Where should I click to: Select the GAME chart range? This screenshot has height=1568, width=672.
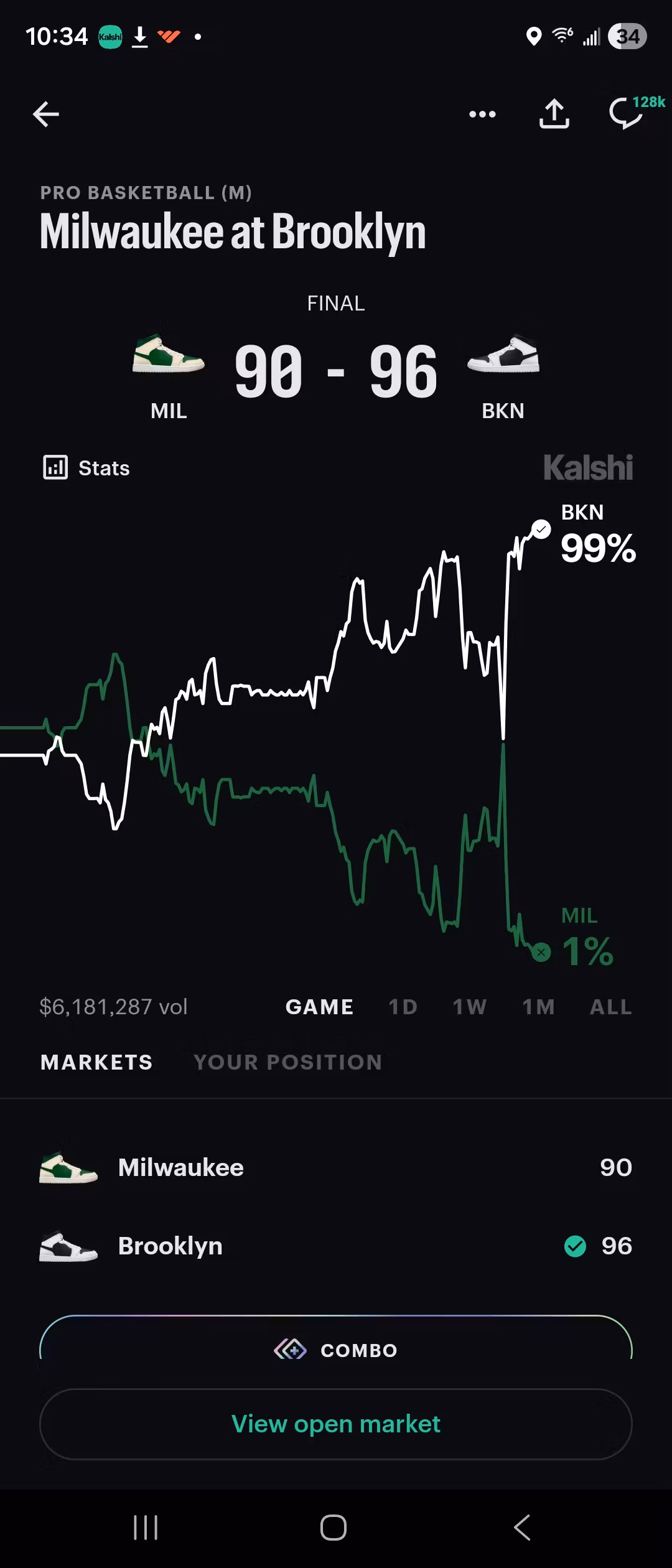(319, 1007)
